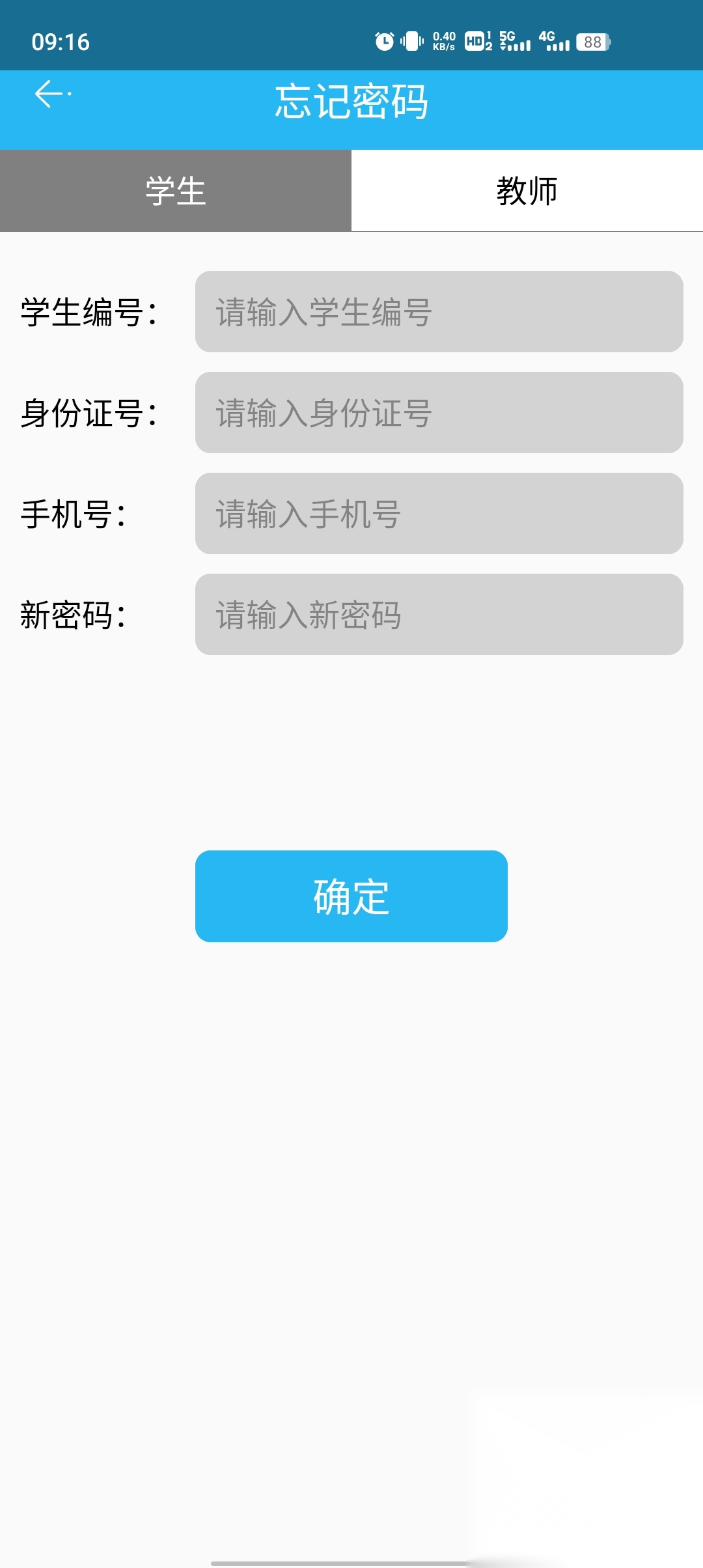Tap the 0.40 KB/s network speed indicator

click(443, 40)
